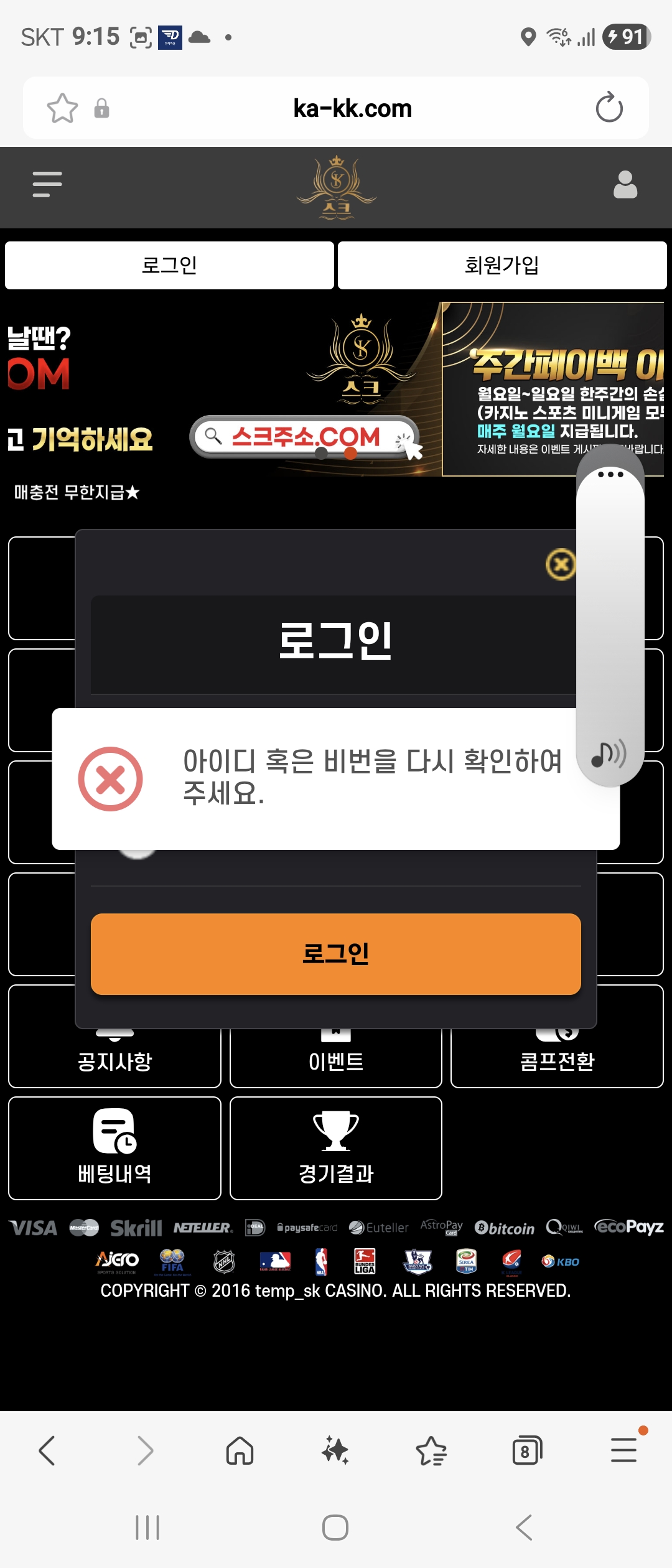Submit with the orange 로그인 button
Screen dimensions: 672x1568
[x=336, y=953]
